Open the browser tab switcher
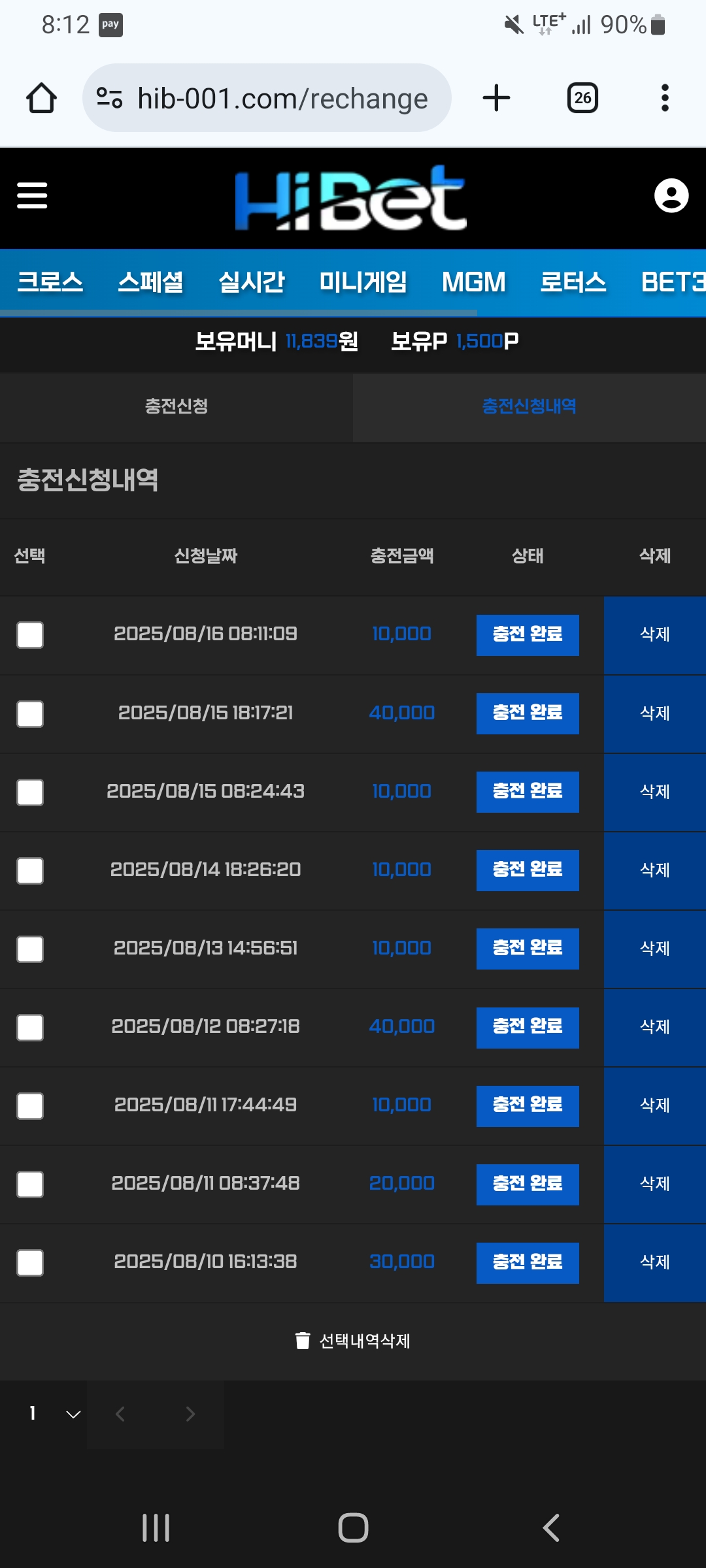Screen dimensions: 706x1568 click(x=582, y=98)
